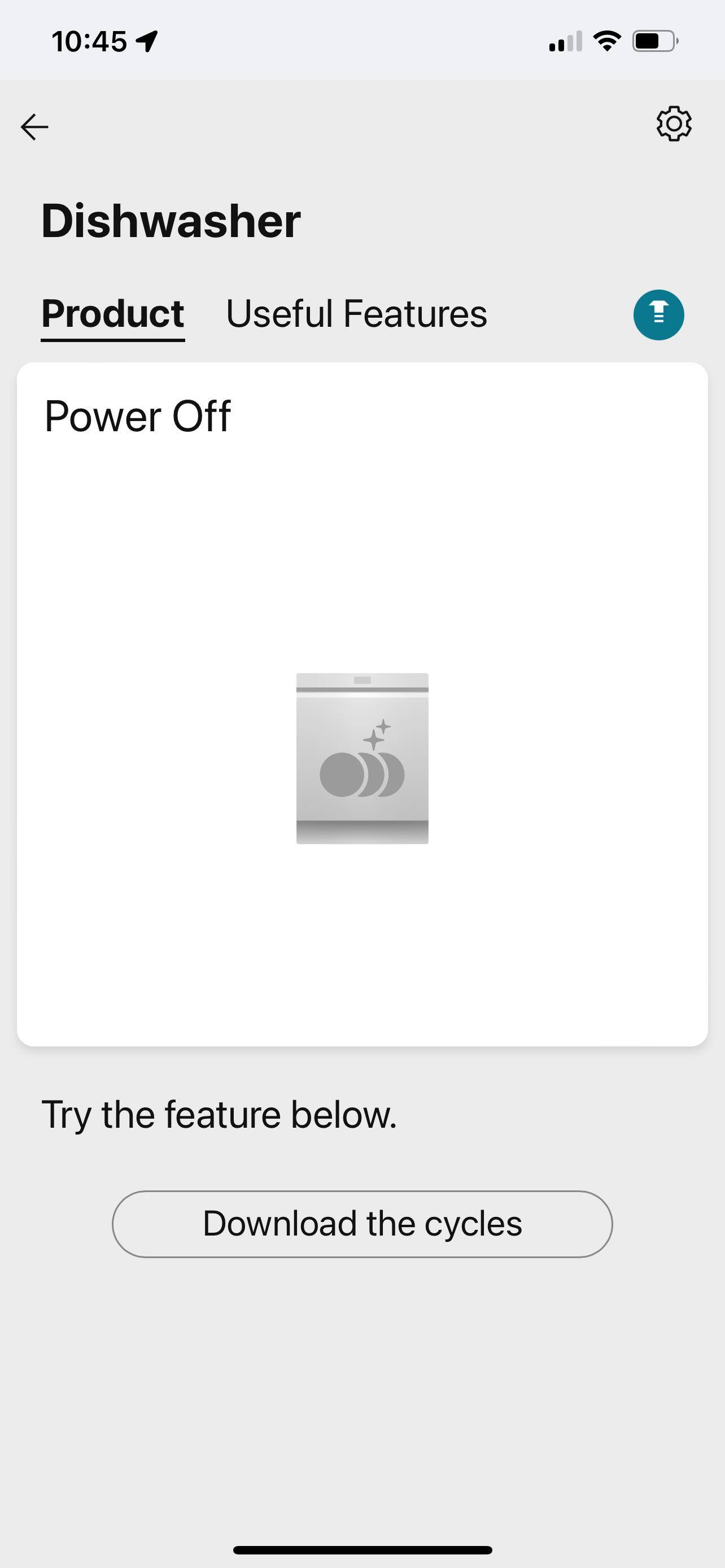Open the Power Off dishwasher card
This screenshot has width=725, height=1568.
coord(362,704)
